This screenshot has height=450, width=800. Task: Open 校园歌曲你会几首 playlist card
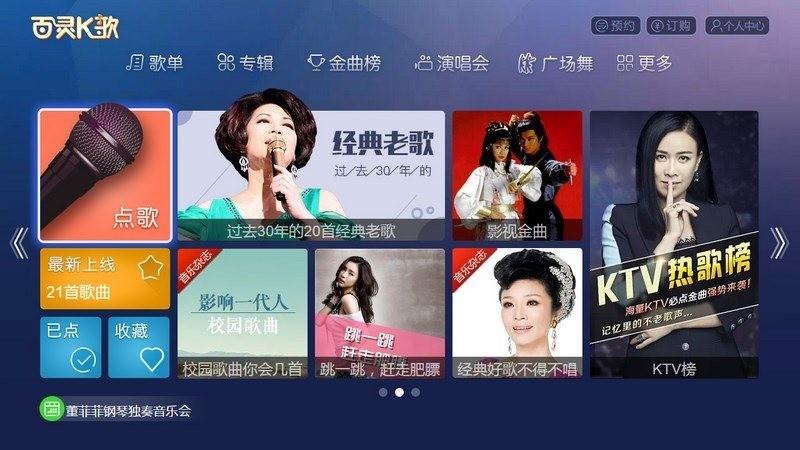point(243,313)
